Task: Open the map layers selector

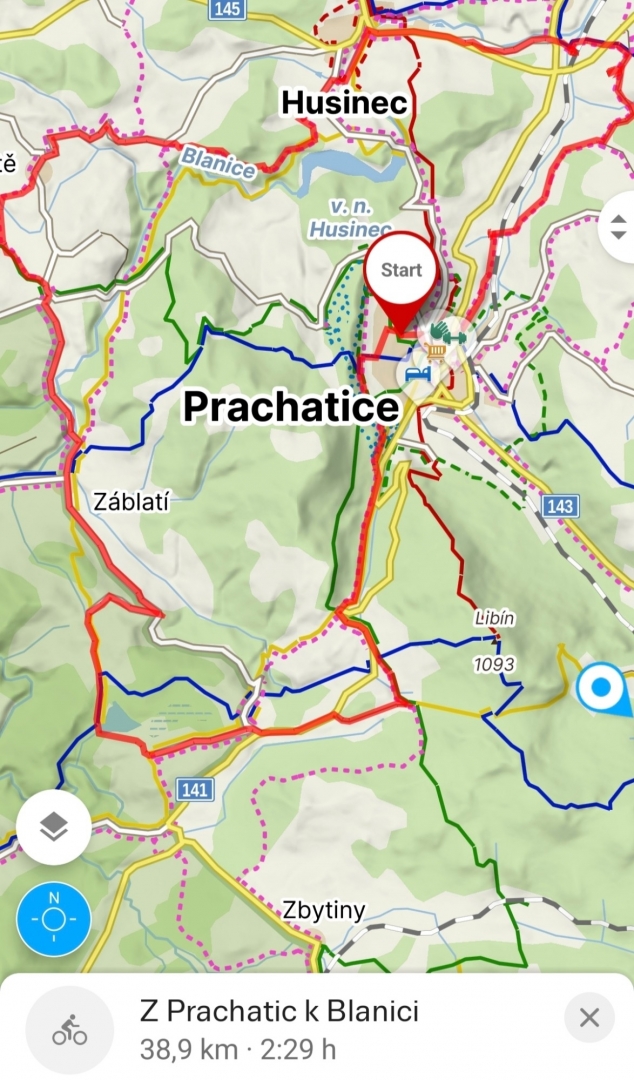Action: click(x=54, y=827)
